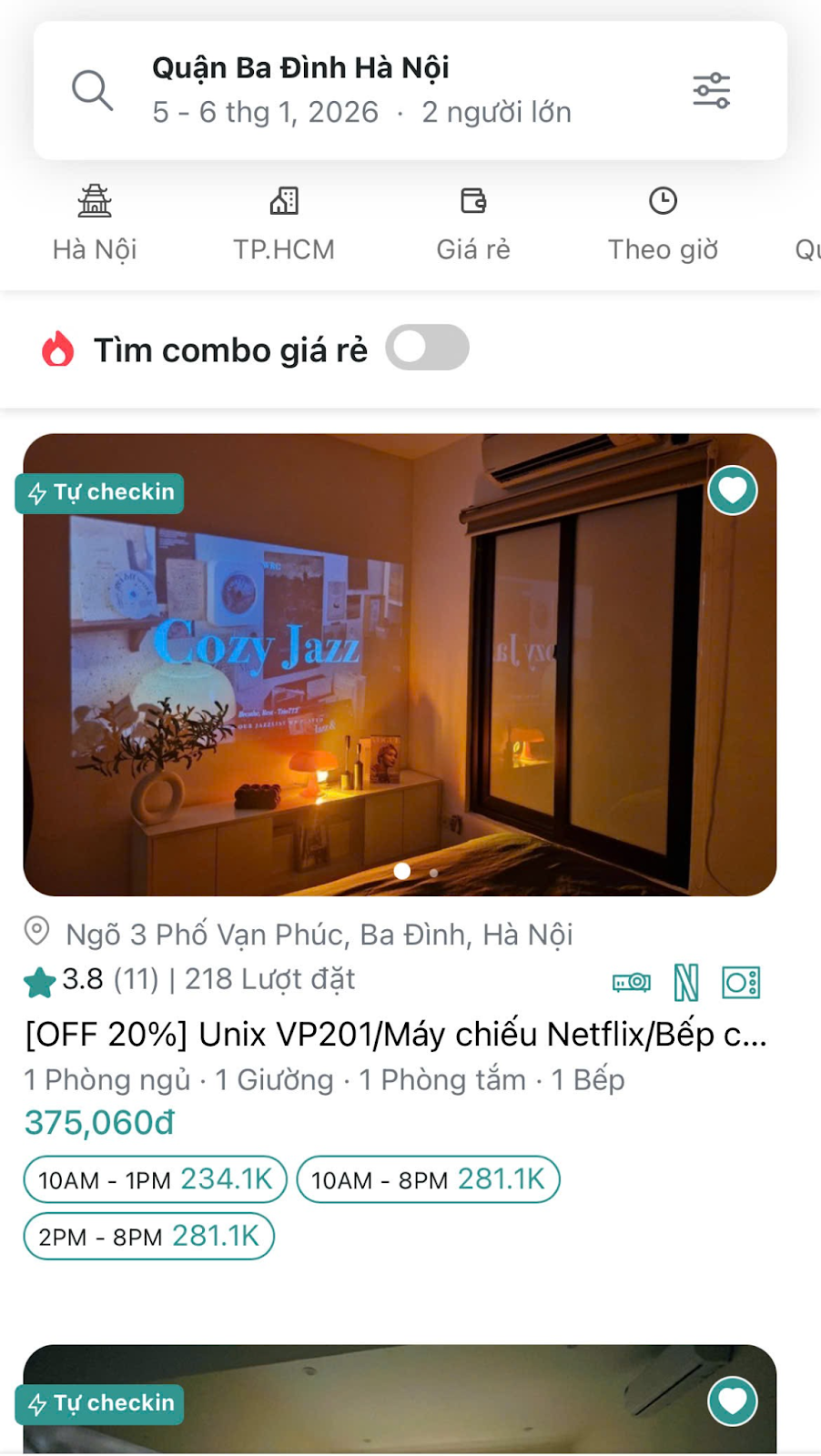Favorite the second listing's heart icon
821x1456 pixels.
732,1401
